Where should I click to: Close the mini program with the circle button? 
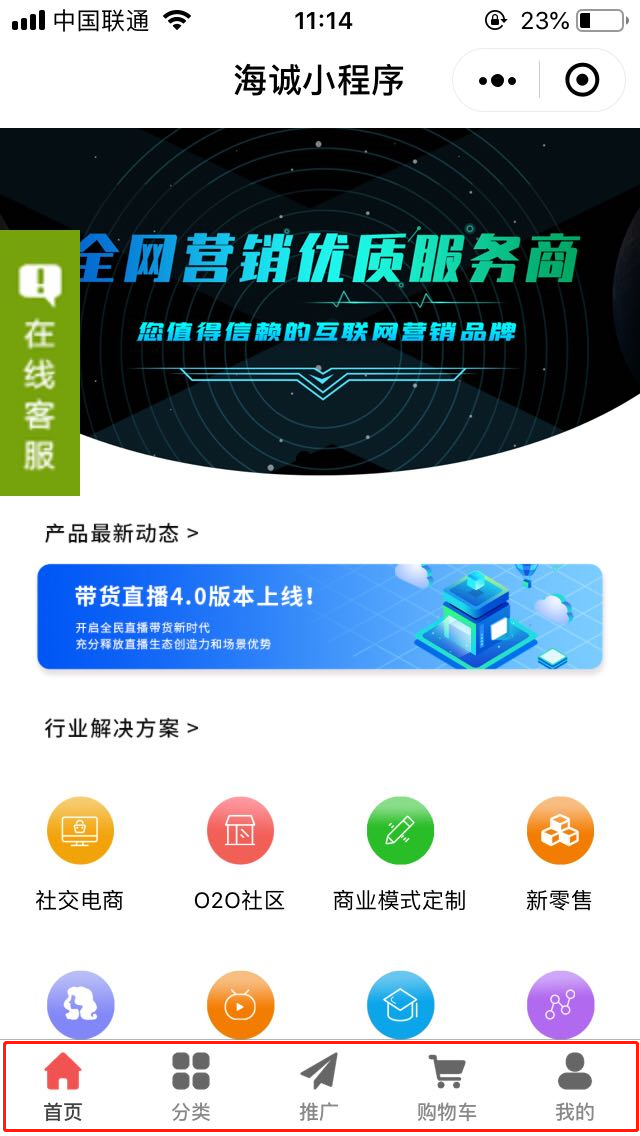pos(582,80)
